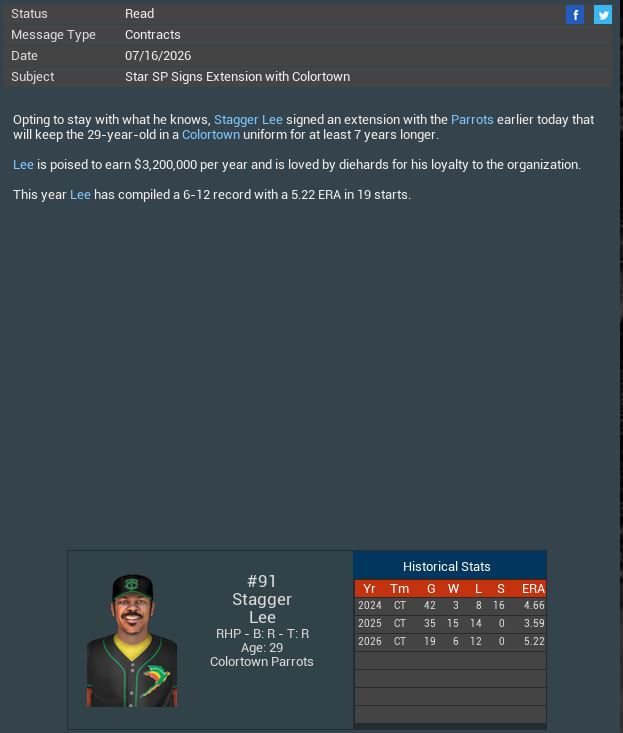Screen dimensions: 623x733
Task: Open Stagger Lee's player card portrait
Action: [x=132, y=641]
